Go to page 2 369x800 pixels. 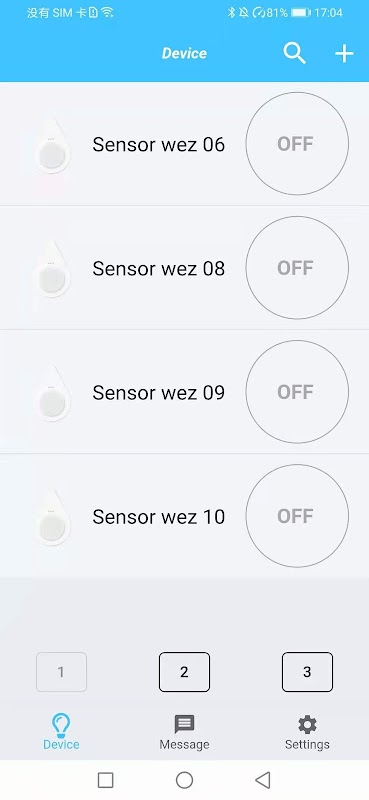[x=184, y=672]
